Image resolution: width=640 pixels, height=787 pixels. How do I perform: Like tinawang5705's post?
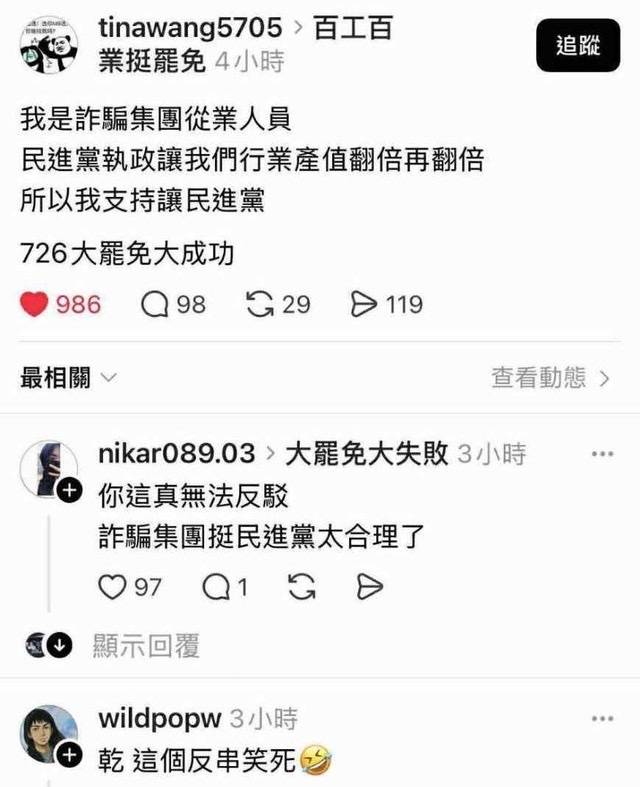click(x=35, y=304)
